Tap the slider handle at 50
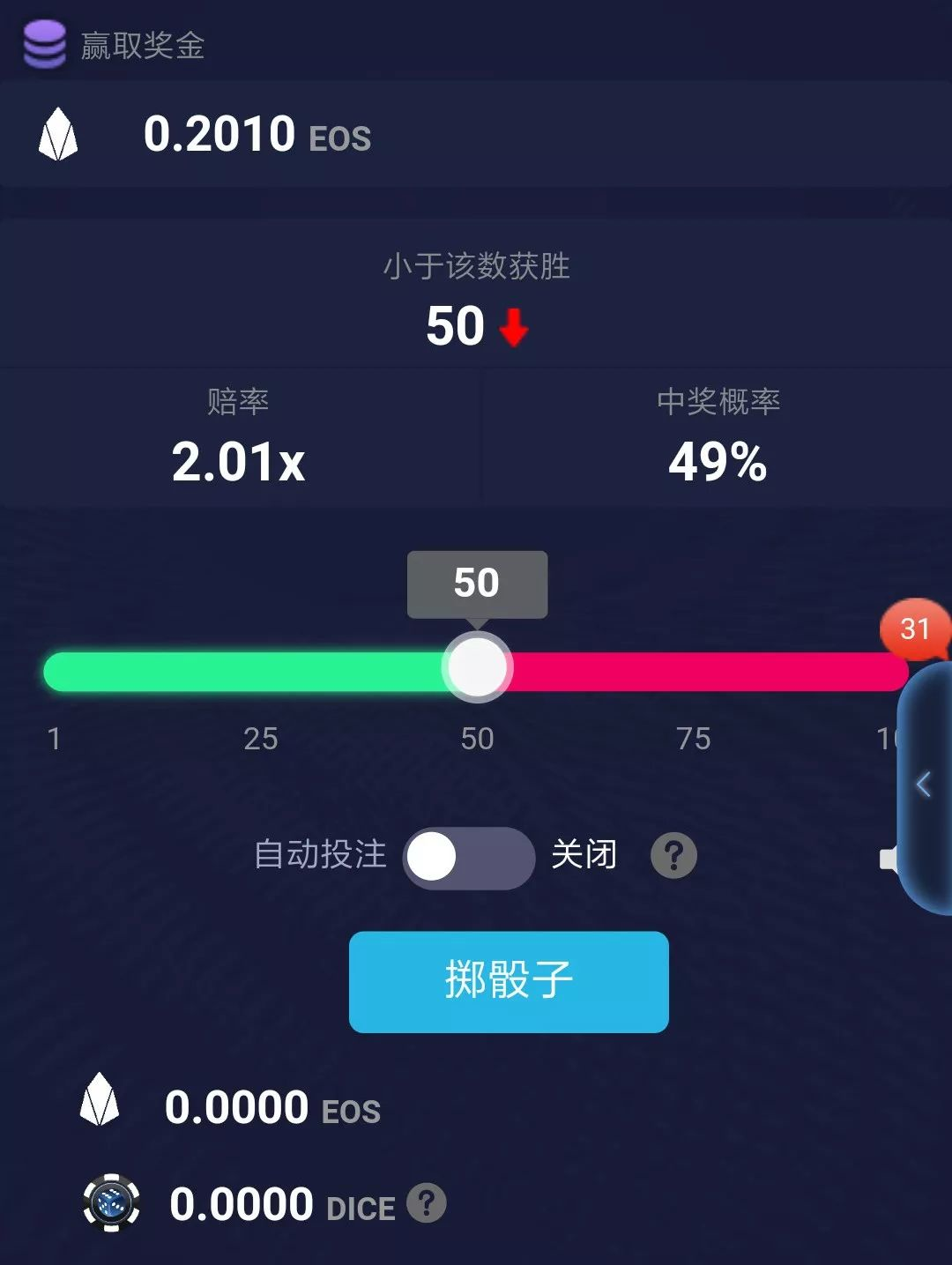Viewport: 952px width, 1265px height. (477, 667)
